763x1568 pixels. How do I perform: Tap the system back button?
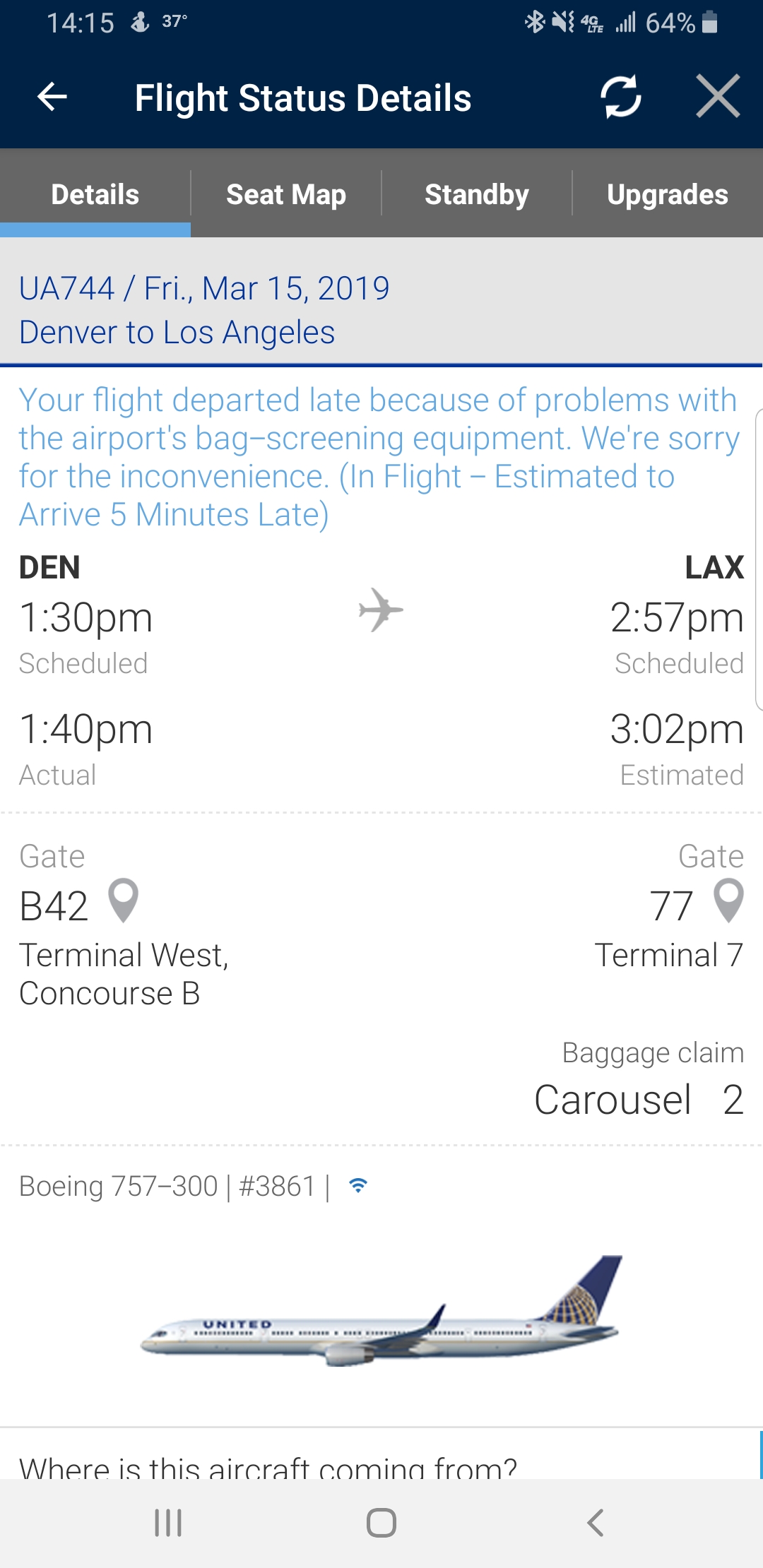click(595, 1523)
